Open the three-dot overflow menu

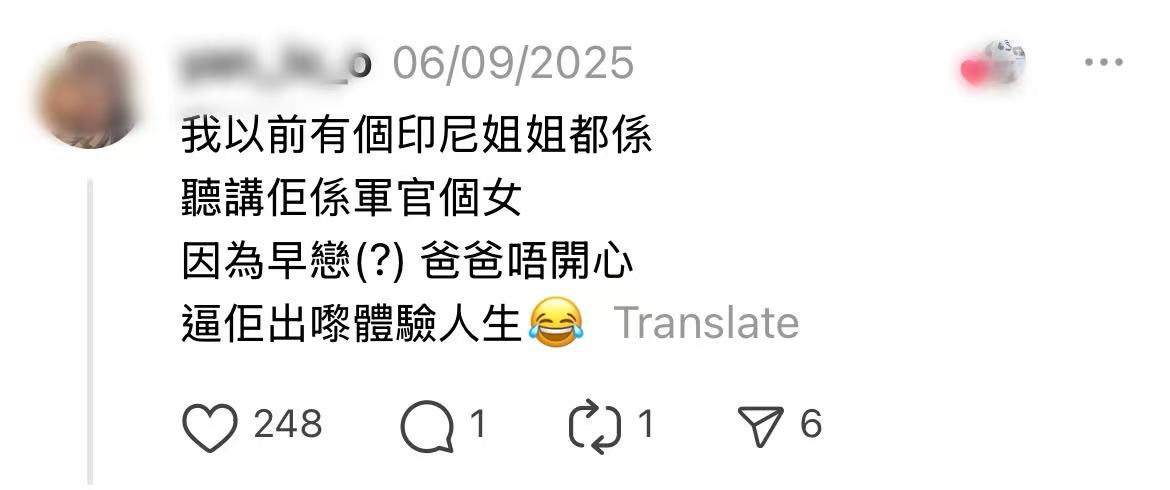pos(1104,63)
